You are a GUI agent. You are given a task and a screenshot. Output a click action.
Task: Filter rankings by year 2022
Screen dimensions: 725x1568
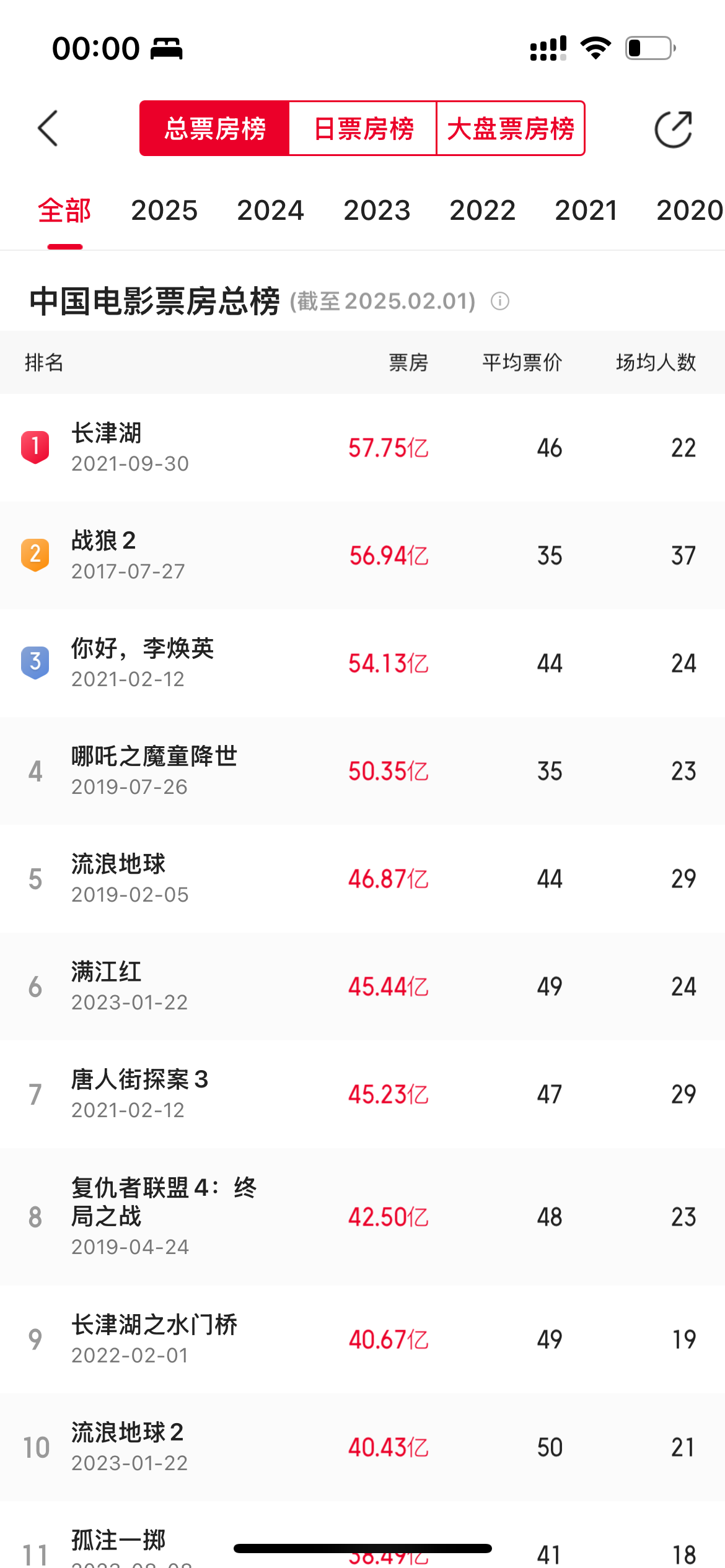pyautogui.click(x=483, y=211)
